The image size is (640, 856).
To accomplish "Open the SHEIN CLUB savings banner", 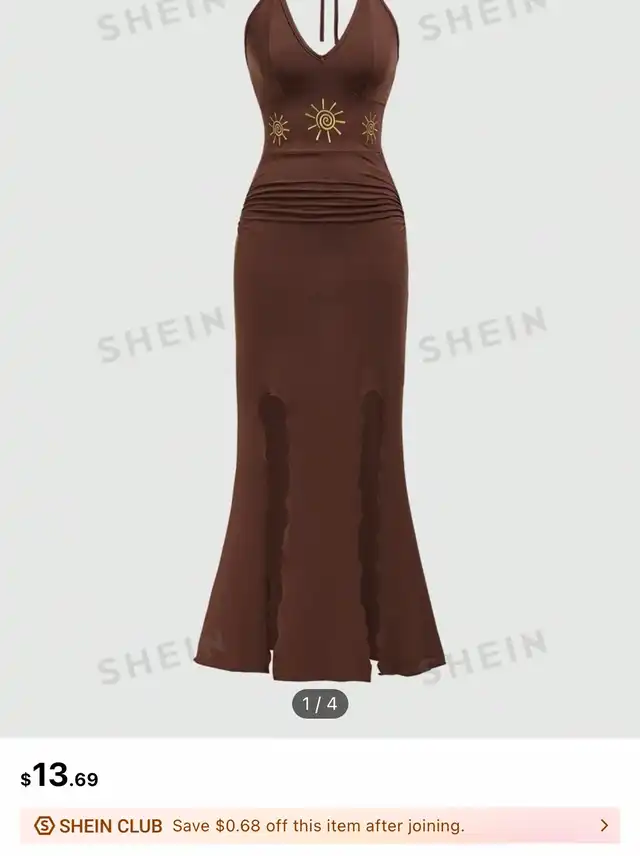I will point(320,825).
